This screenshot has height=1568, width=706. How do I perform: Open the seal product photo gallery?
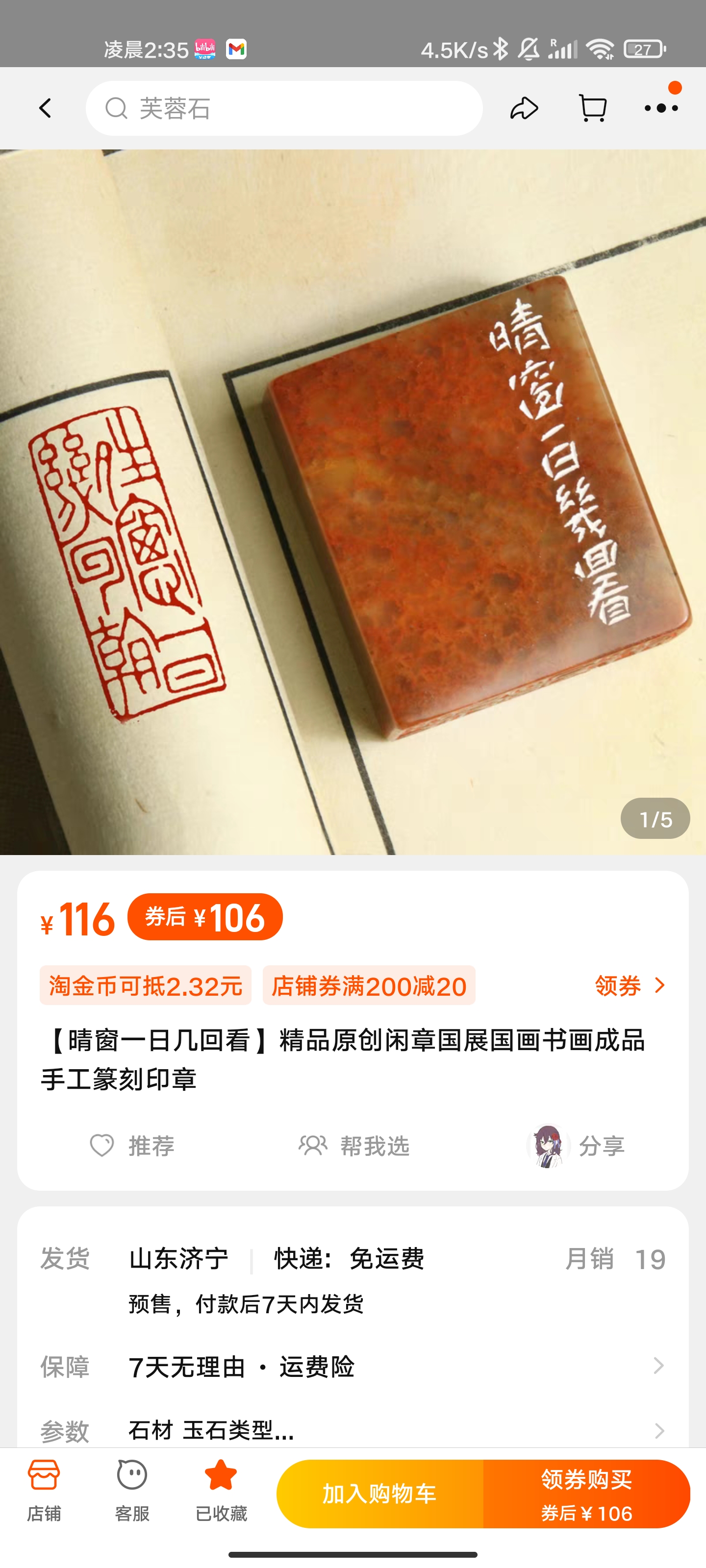353,502
